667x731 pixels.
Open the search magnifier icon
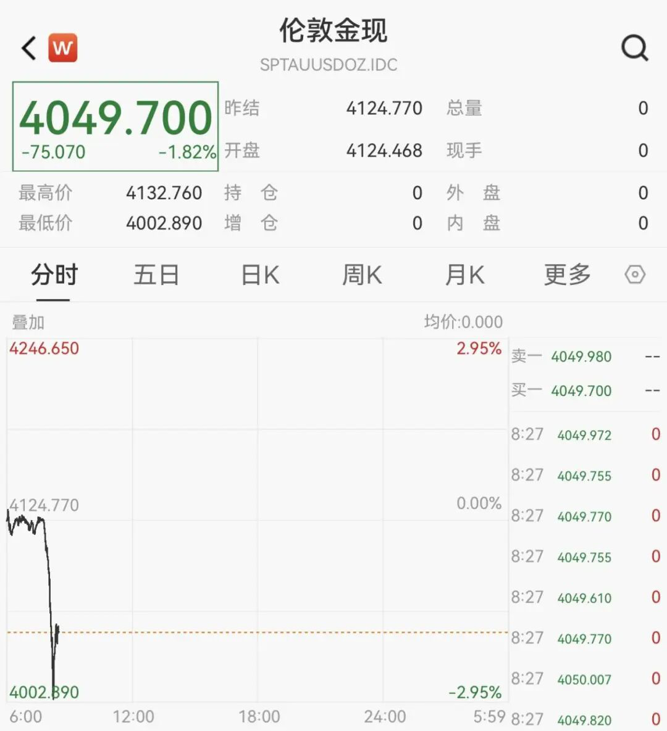[x=634, y=47]
